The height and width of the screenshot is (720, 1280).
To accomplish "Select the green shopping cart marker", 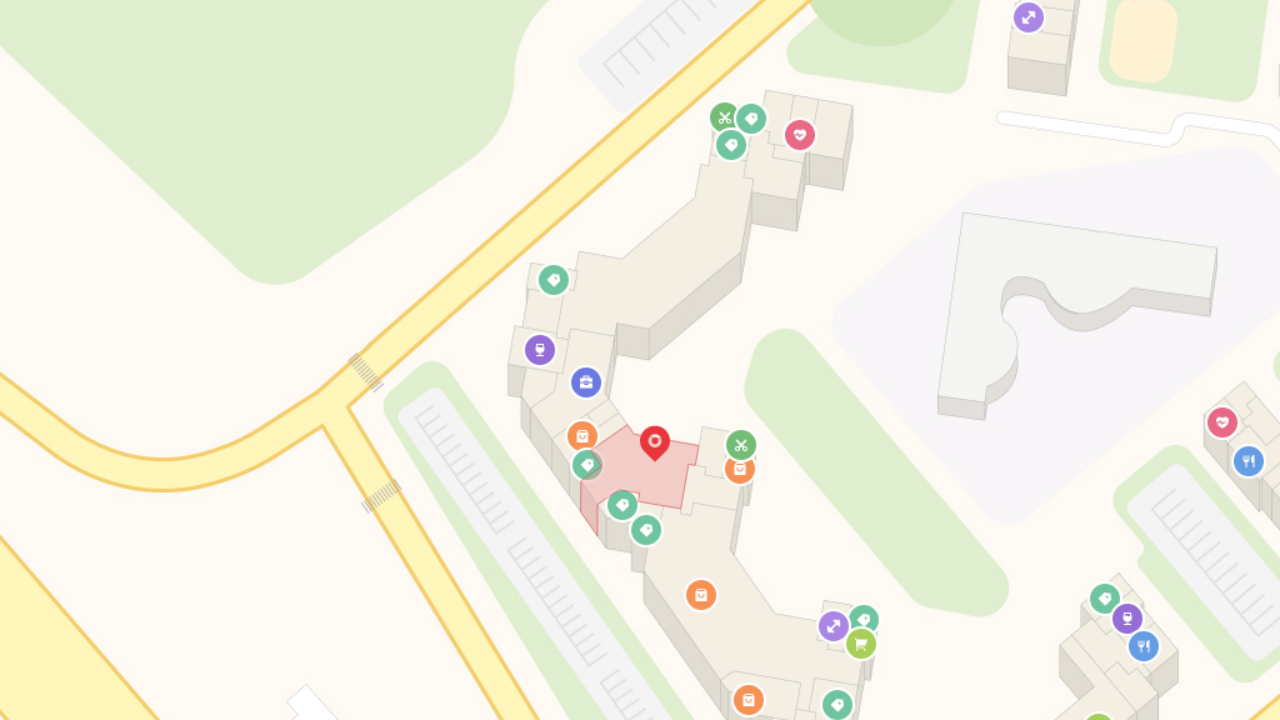I will [861, 644].
